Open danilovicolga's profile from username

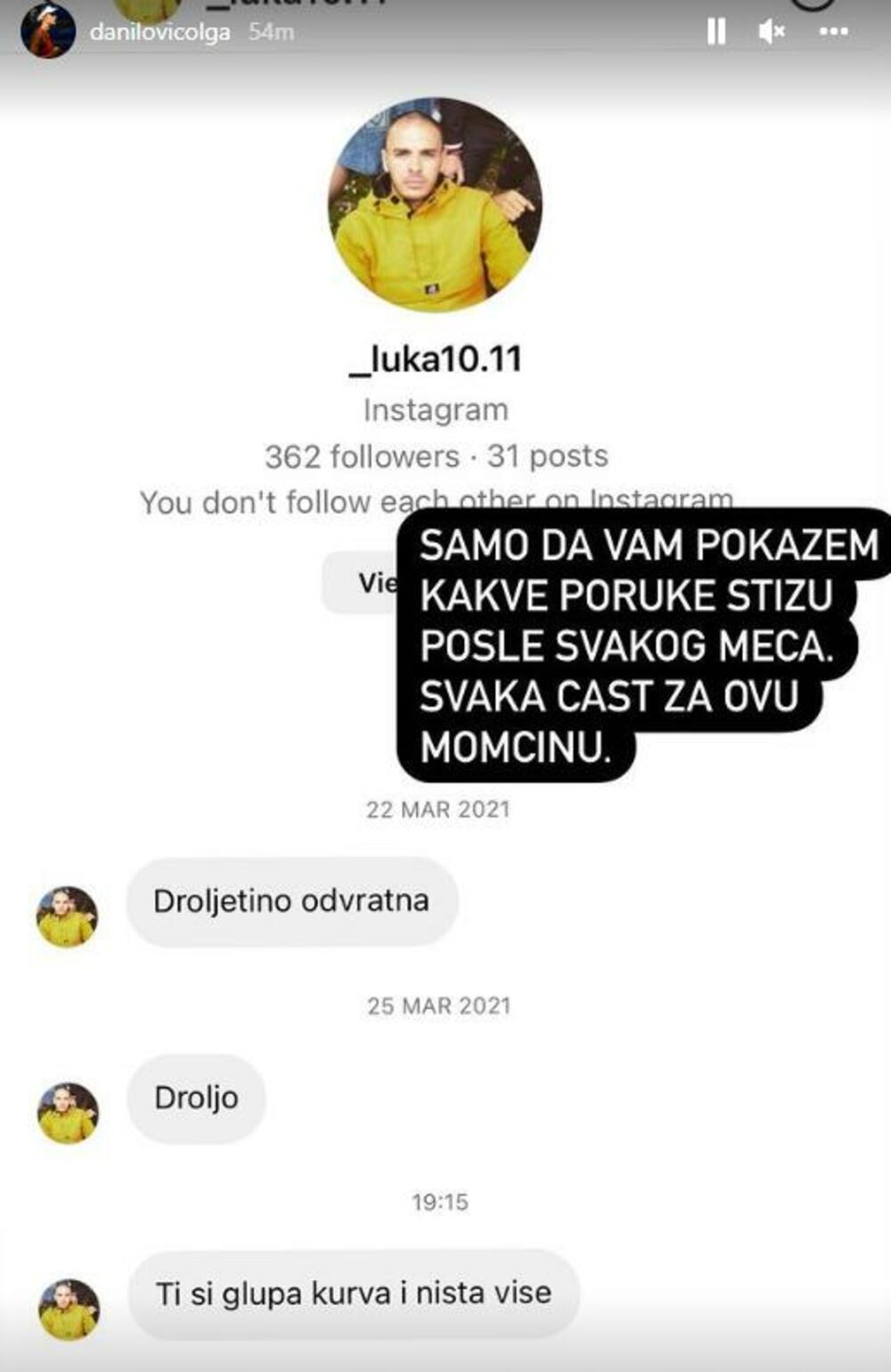point(159,32)
